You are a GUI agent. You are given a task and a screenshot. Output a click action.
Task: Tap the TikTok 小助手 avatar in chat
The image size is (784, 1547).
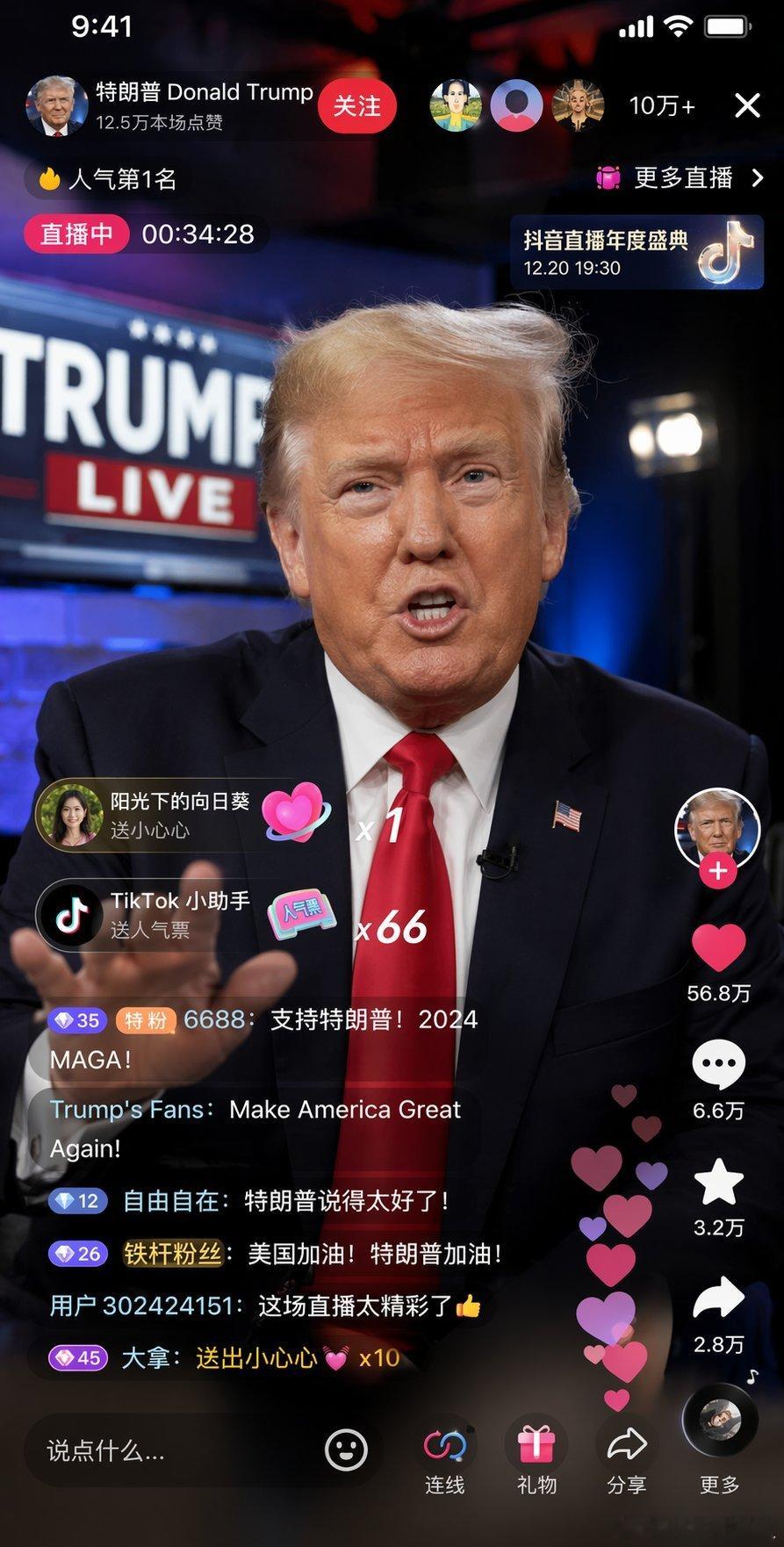click(x=72, y=914)
